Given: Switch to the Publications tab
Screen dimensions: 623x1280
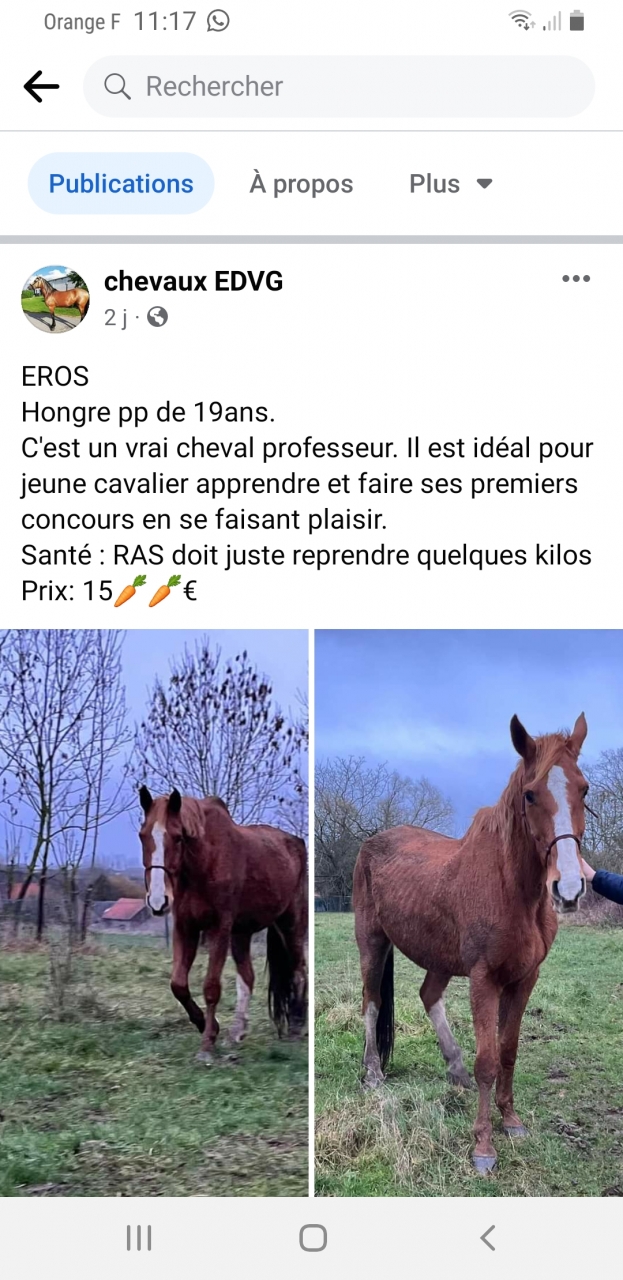Looking at the screenshot, I should (121, 184).
